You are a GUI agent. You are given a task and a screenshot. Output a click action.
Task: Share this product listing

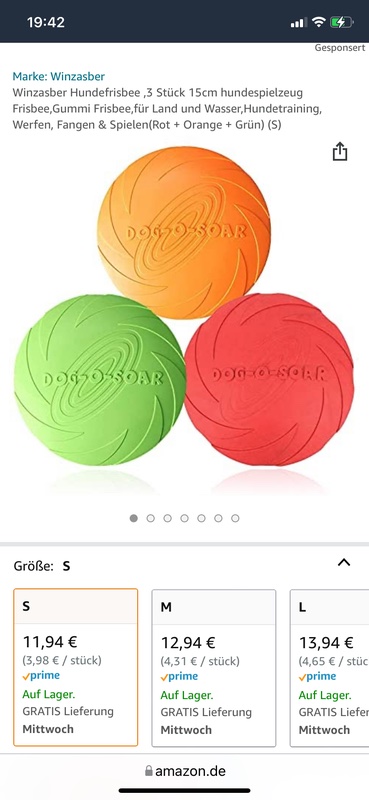coord(340,152)
